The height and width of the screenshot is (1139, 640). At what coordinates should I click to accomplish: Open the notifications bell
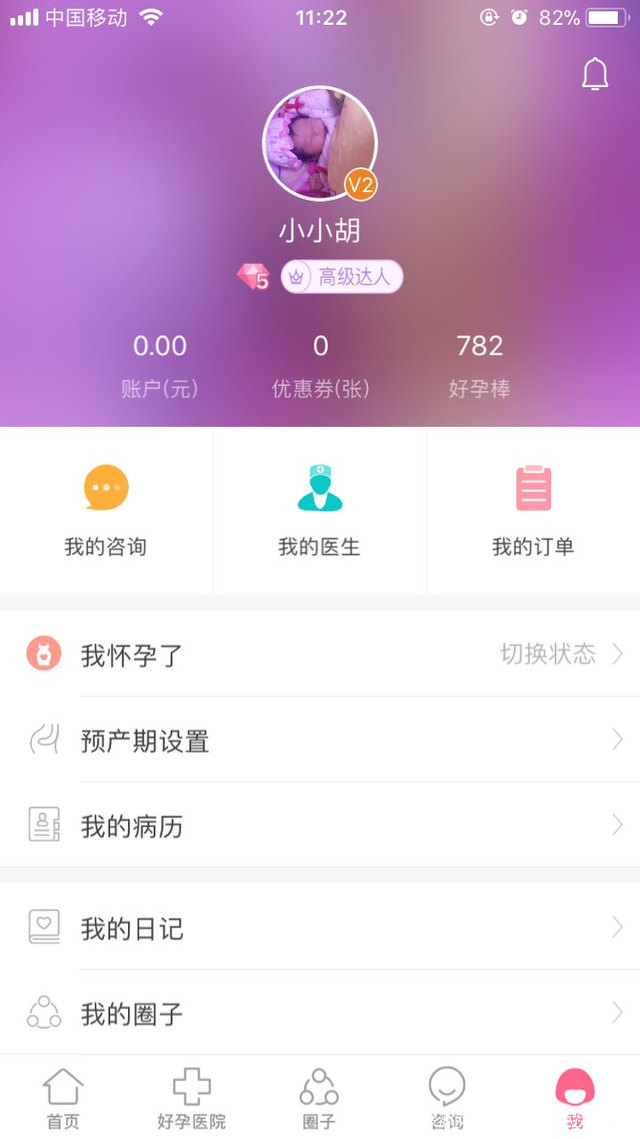tap(595, 74)
